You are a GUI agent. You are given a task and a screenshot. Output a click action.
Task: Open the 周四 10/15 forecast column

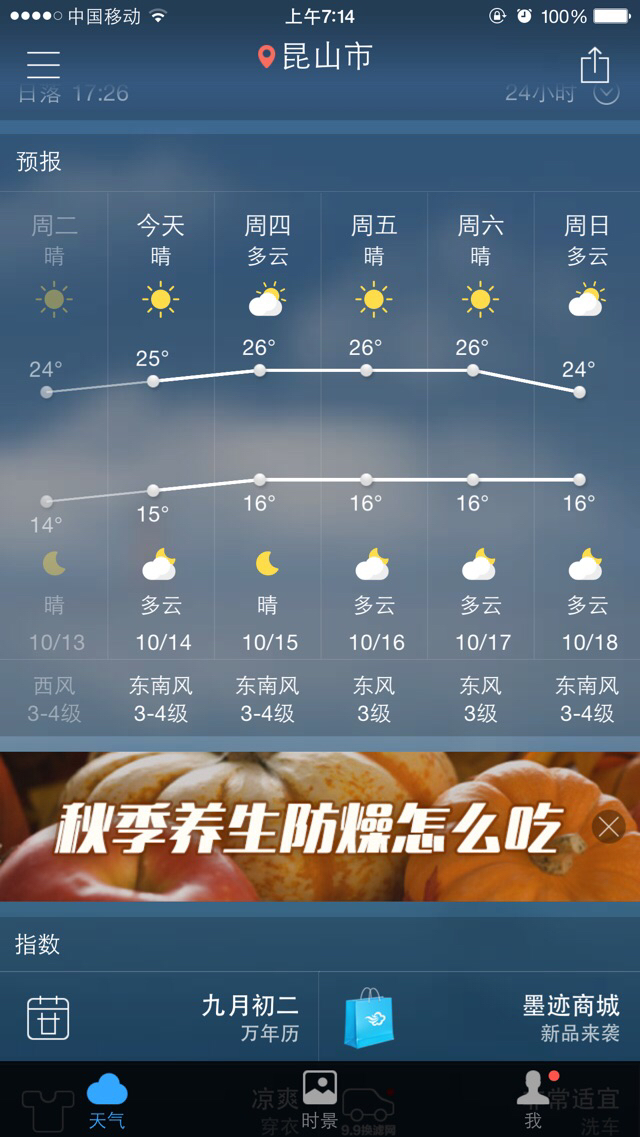(267, 426)
